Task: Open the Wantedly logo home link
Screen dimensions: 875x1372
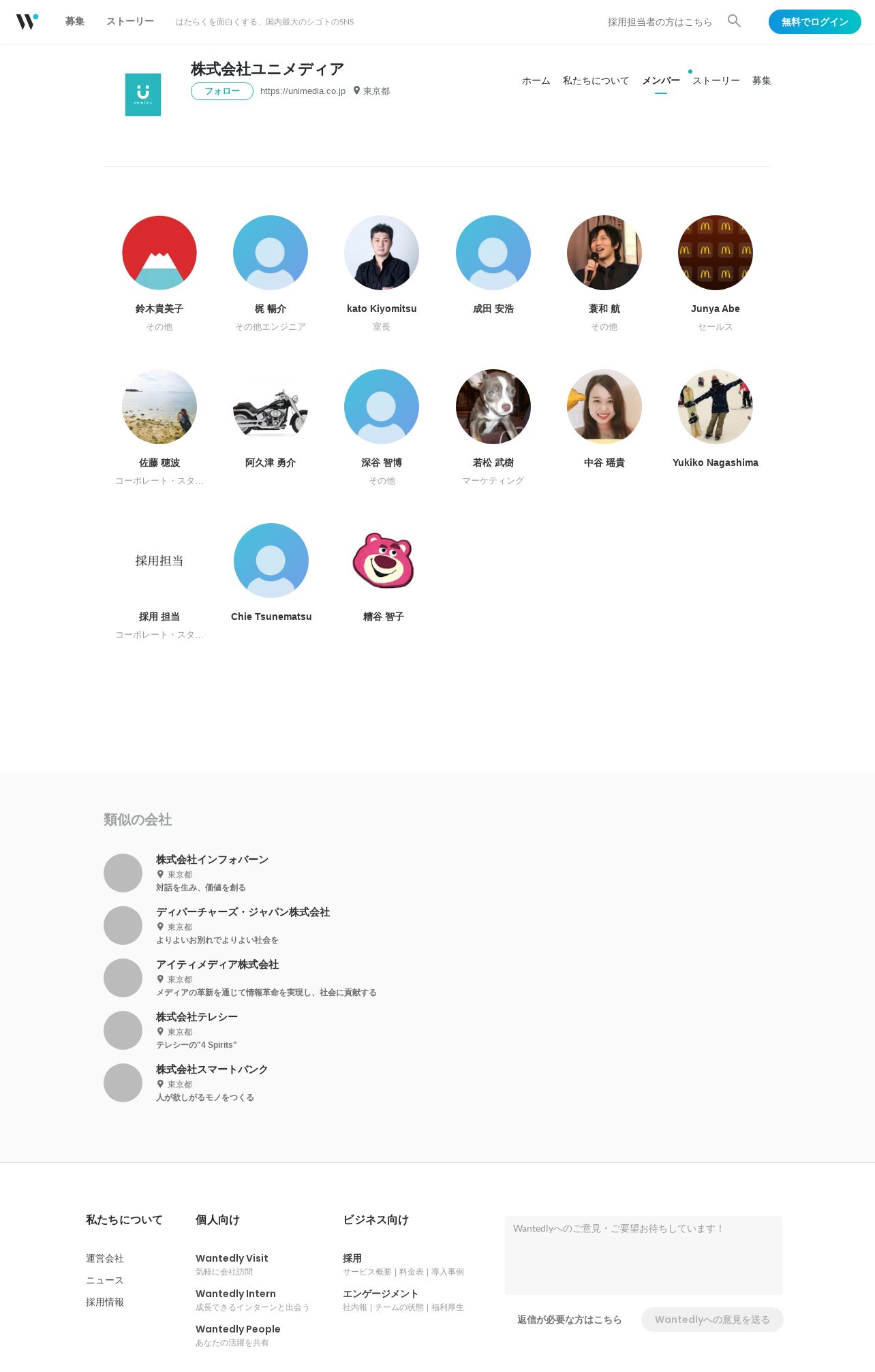Action: 27,22
